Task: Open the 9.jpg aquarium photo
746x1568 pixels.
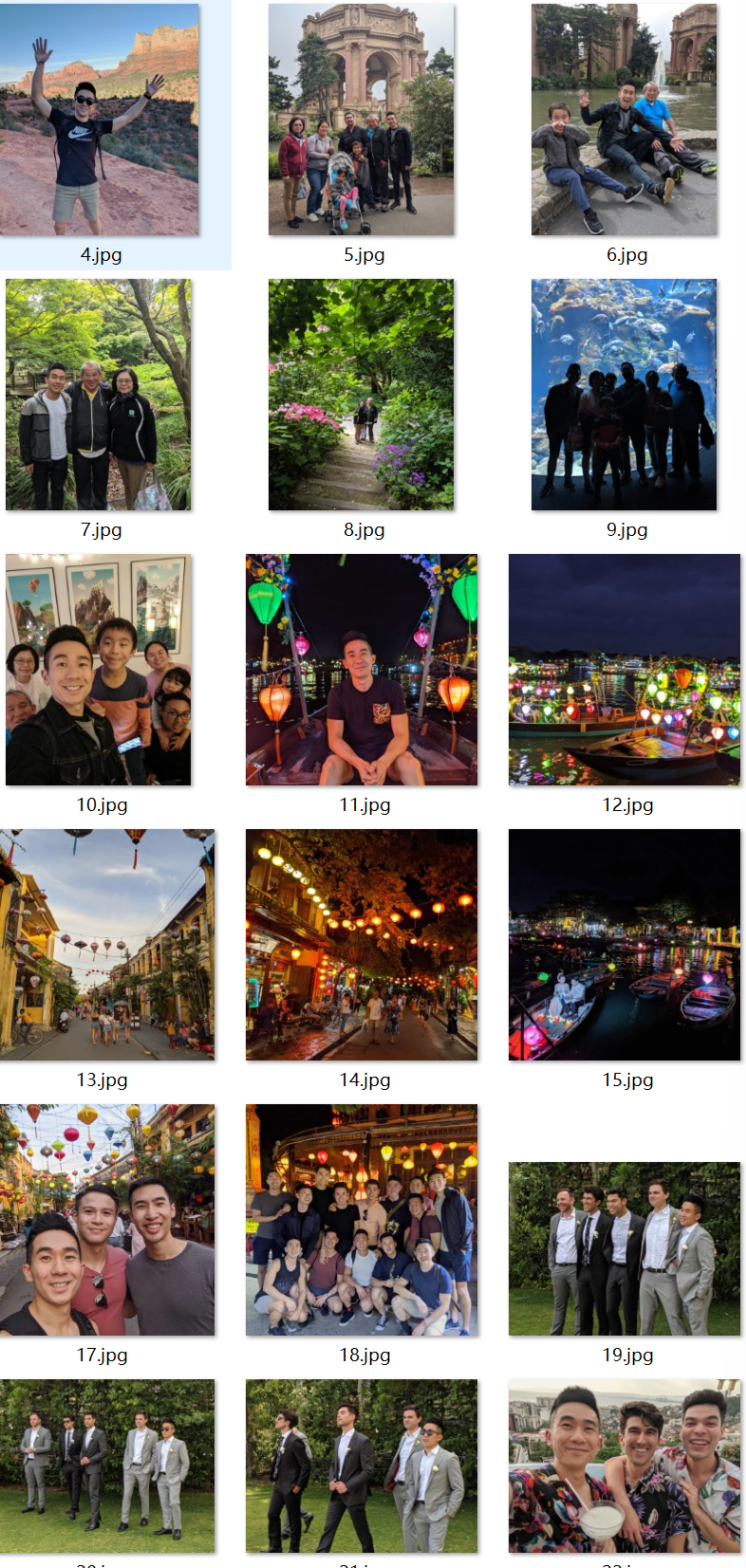Action: [x=625, y=395]
